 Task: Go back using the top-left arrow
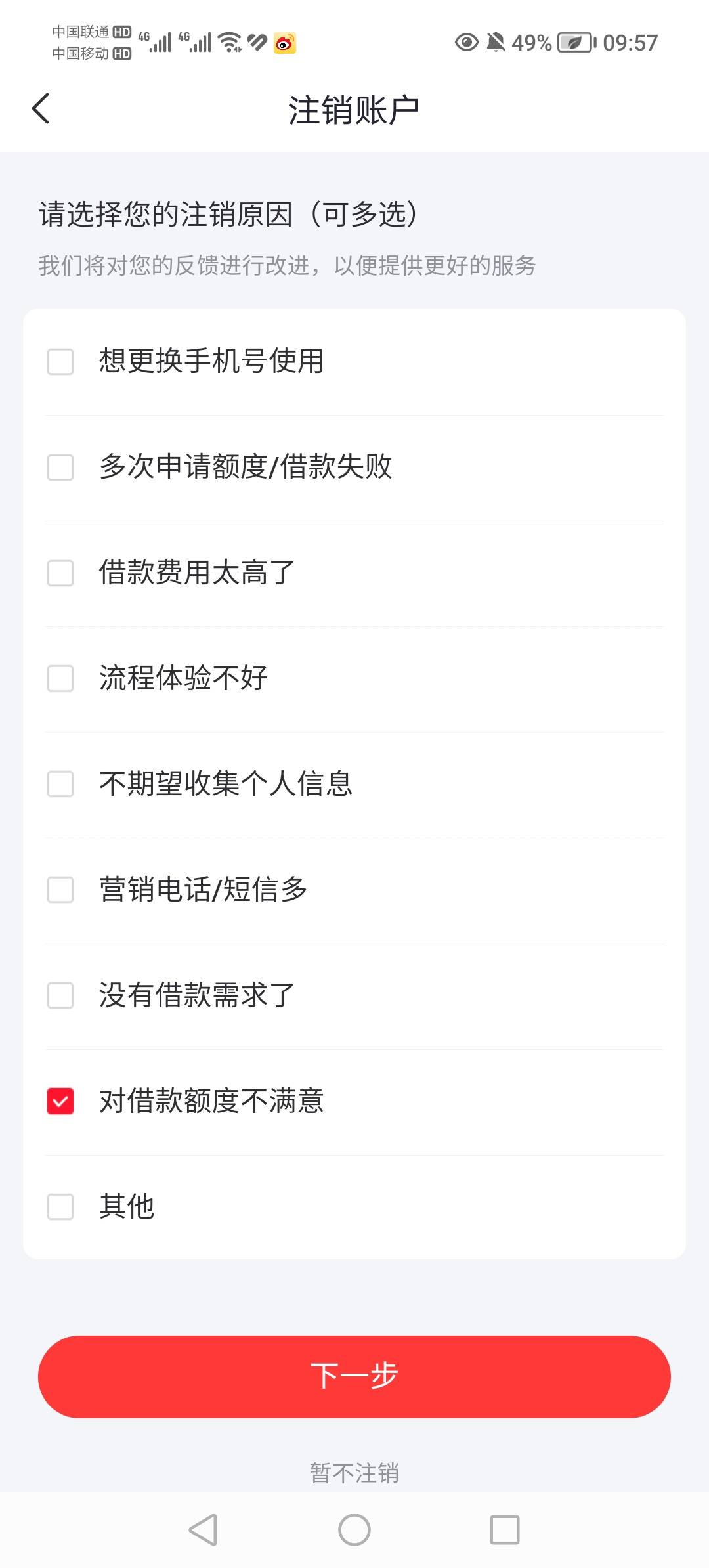pyautogui.click(x=41, y=108)
